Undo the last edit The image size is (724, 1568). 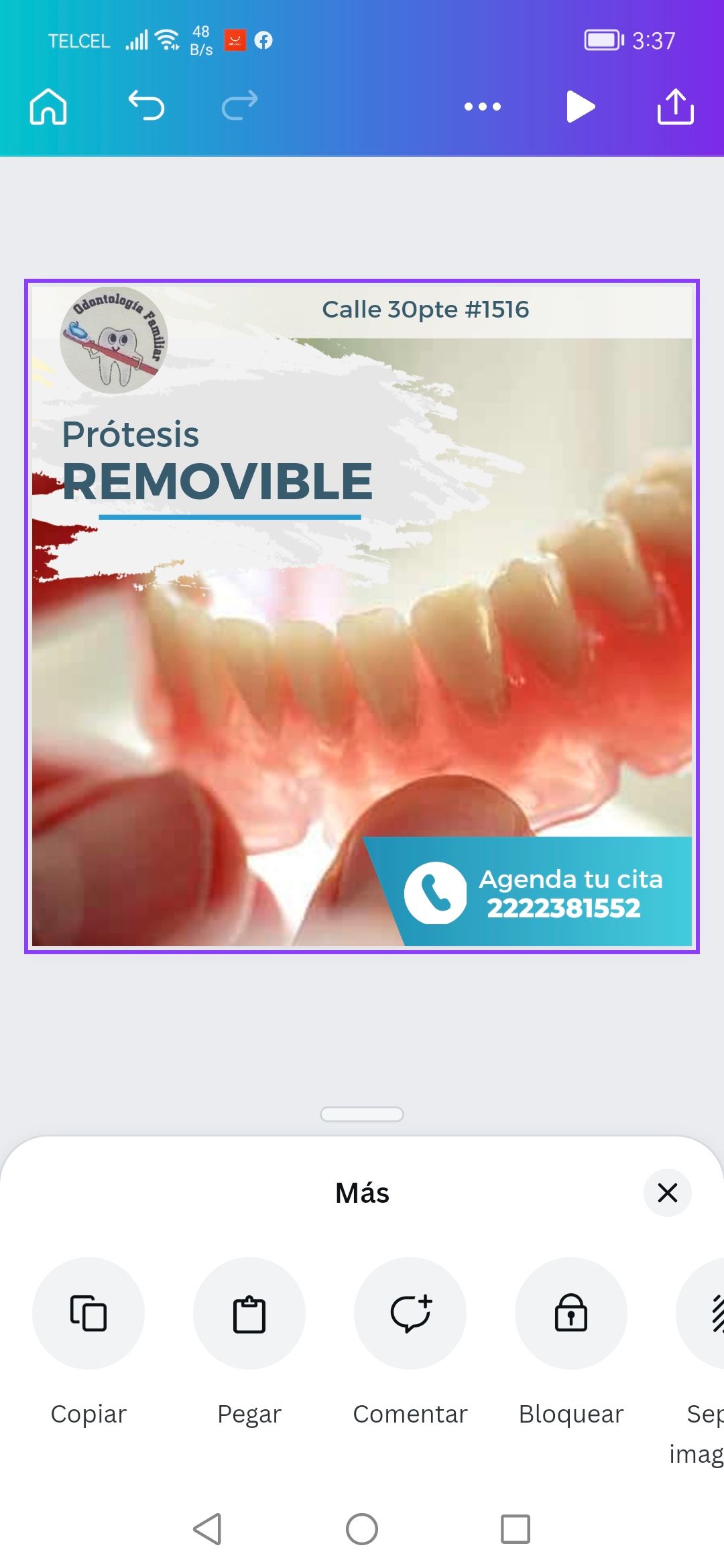146,106
